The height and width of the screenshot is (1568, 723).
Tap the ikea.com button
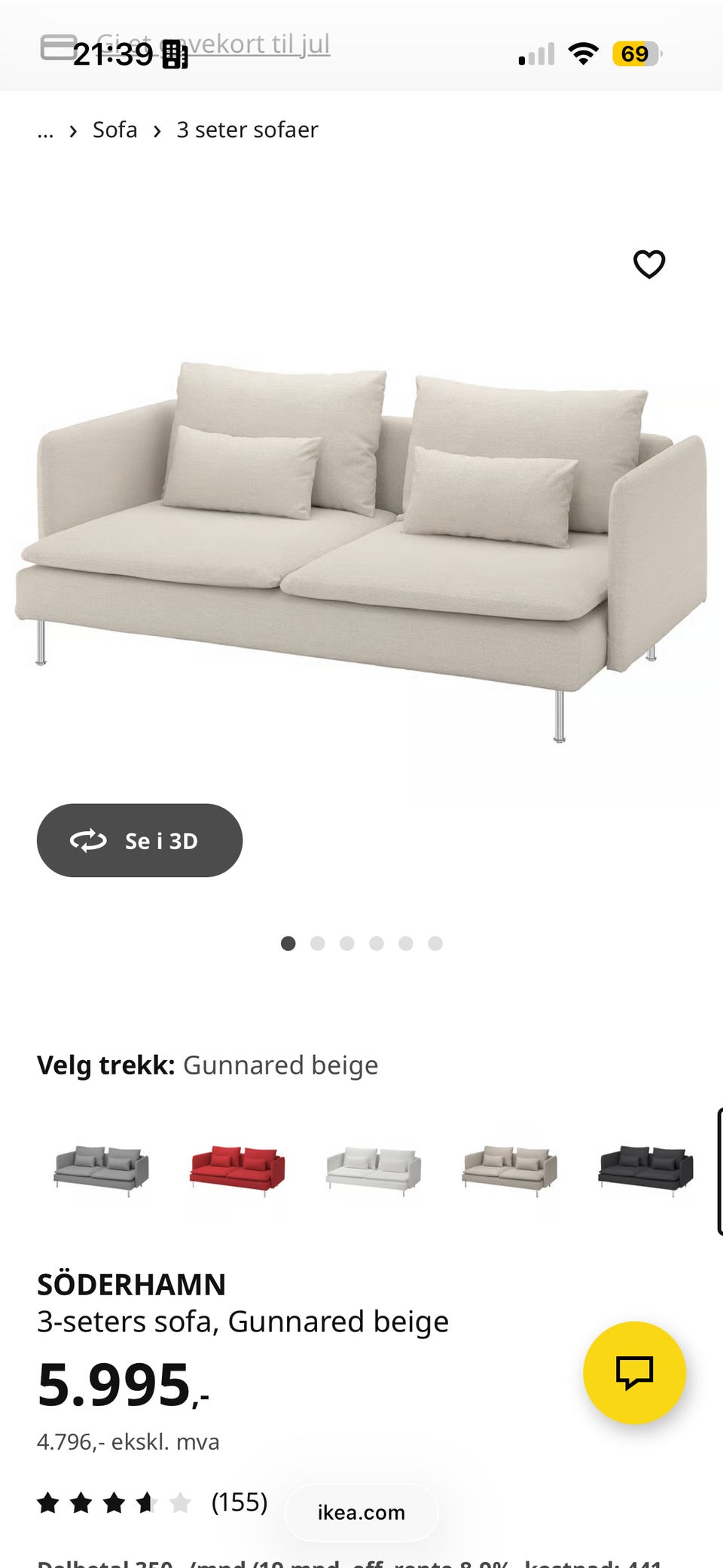361,1512
